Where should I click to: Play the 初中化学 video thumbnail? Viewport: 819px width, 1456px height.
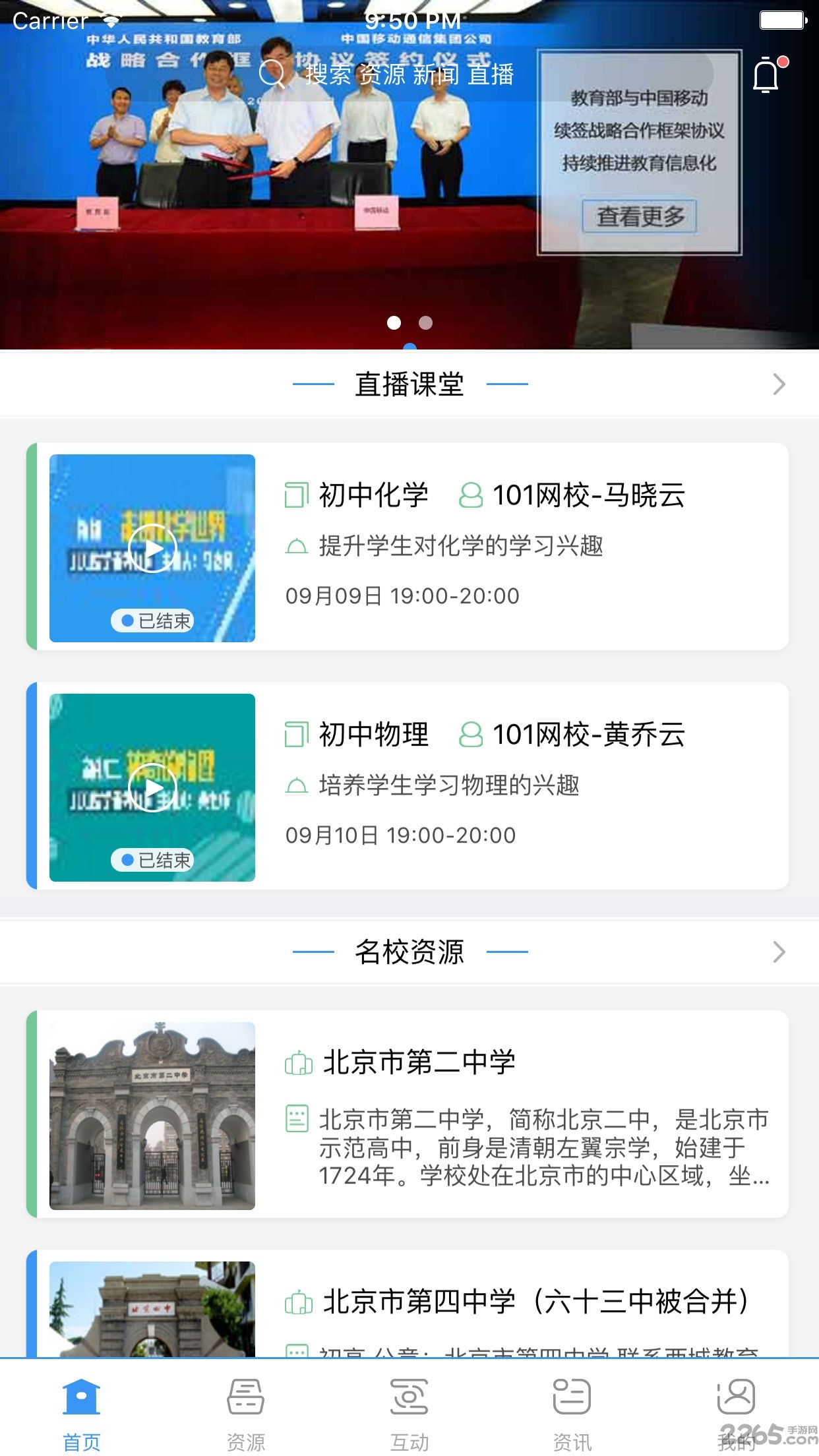(x=152, y=547)
